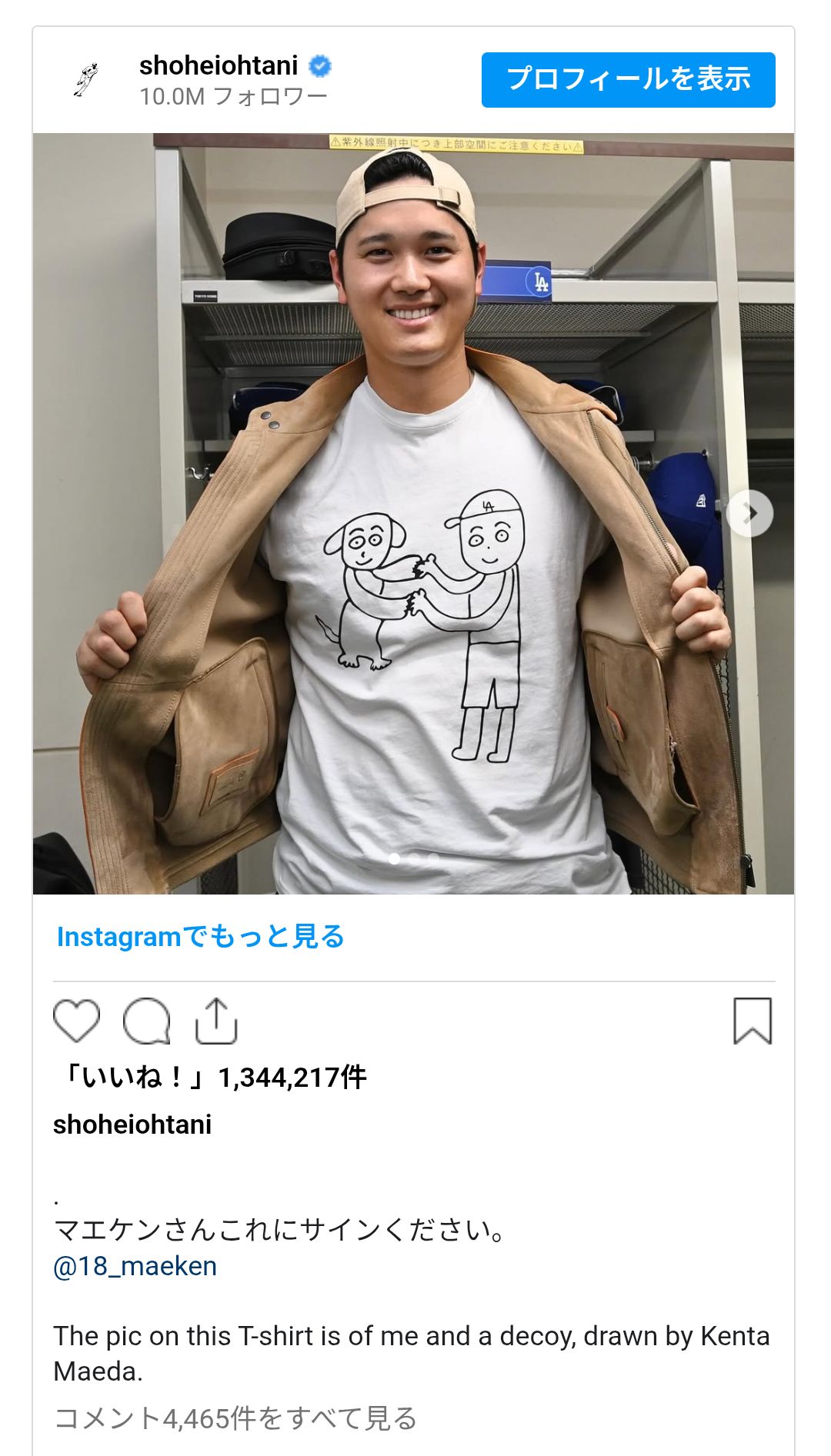The width and height of the screenshot is (831, 1456).
Task: Open shoheiohtani username in the header
Action: [219, 66]
